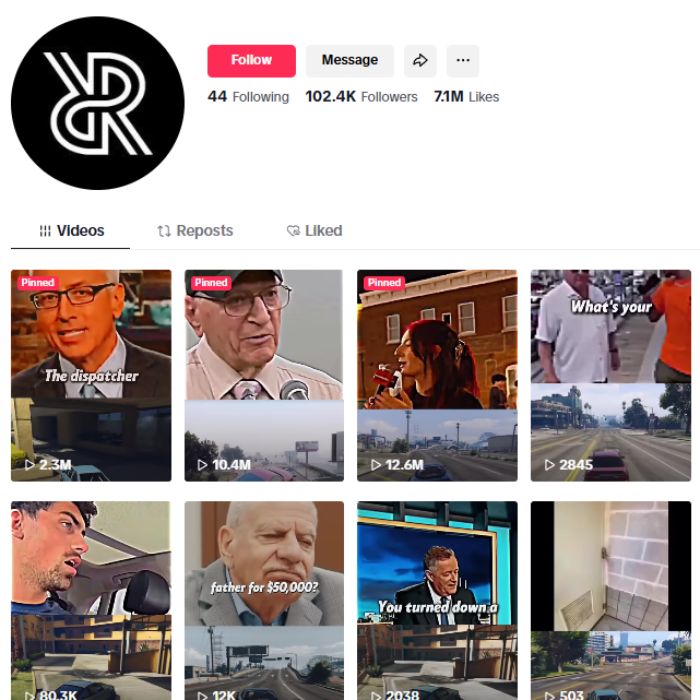Play the video with 80.3K views

pyautogui.click(x=91, y=600)
